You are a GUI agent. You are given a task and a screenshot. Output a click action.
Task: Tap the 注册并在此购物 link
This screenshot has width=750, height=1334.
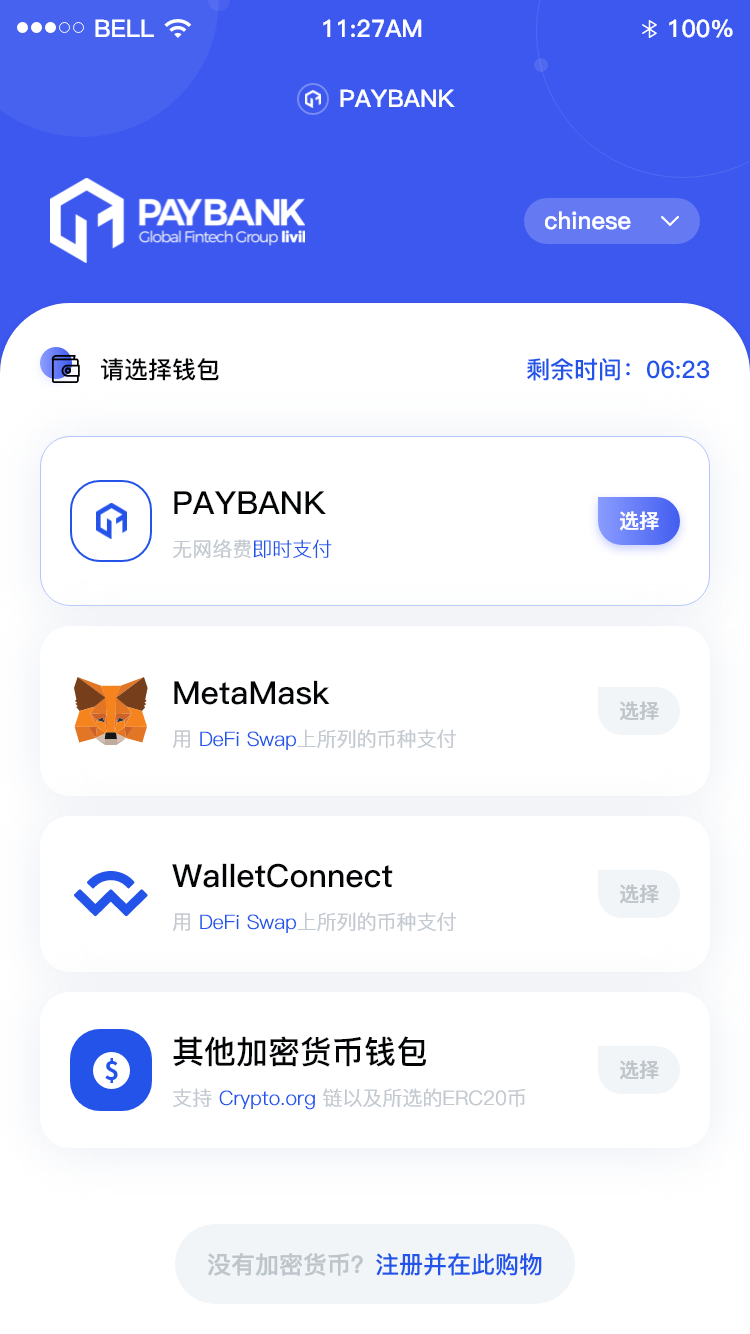[459, 1264]
